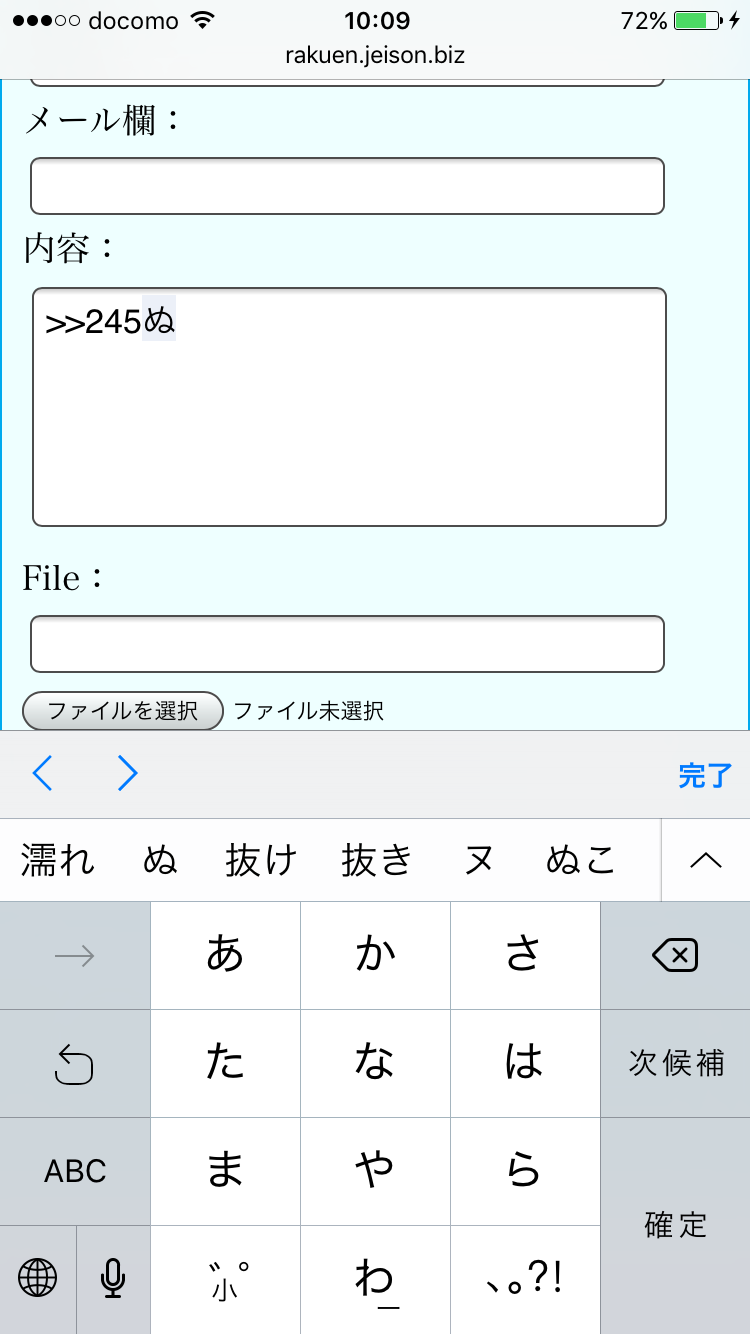Viewport: 750px width, 1334px height.
Task: Jump to the previous form field arrow
Action: click(42, 773)
